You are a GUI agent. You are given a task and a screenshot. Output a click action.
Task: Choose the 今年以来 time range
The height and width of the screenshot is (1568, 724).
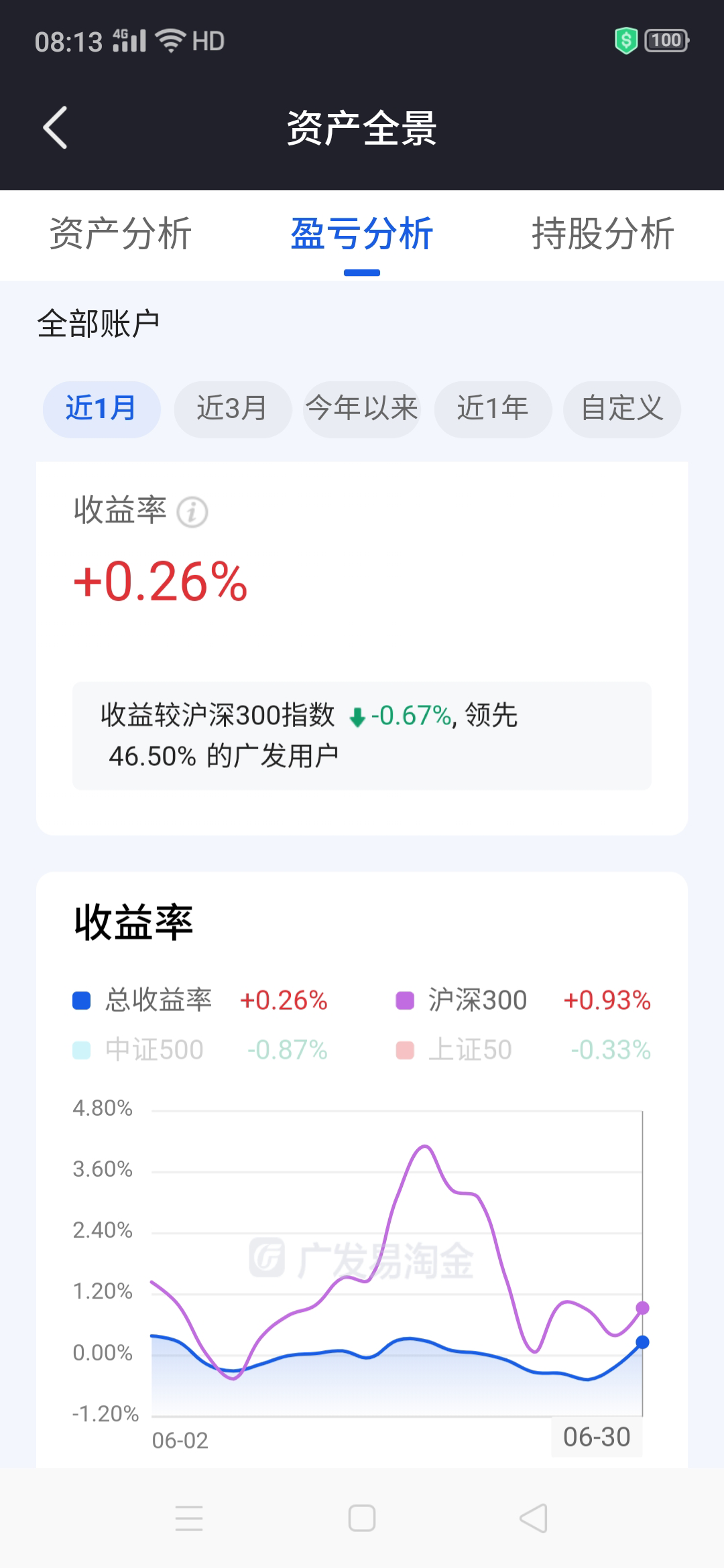click(x=362, y=409)
